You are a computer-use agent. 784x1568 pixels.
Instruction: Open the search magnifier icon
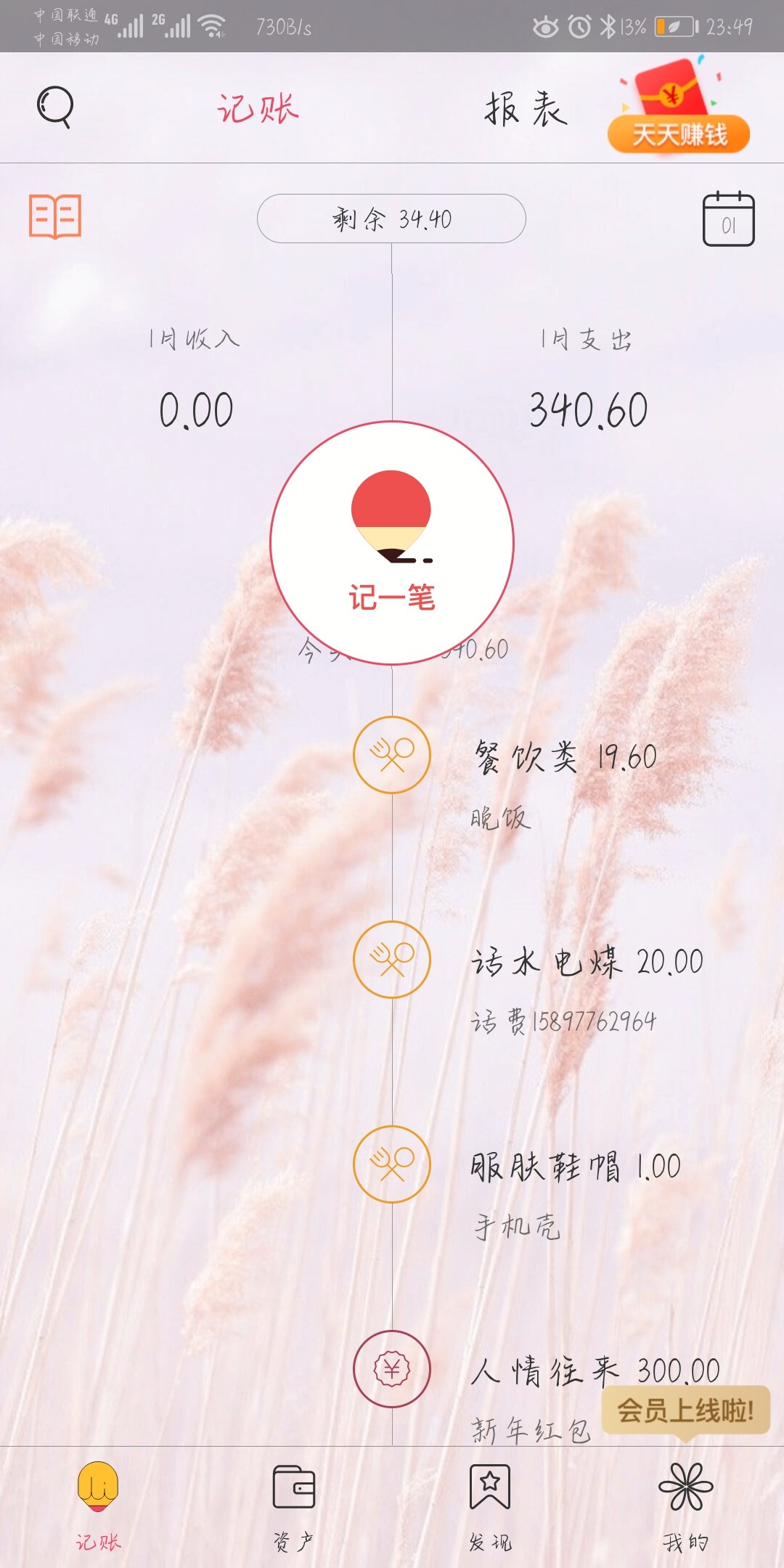(55, 107)
